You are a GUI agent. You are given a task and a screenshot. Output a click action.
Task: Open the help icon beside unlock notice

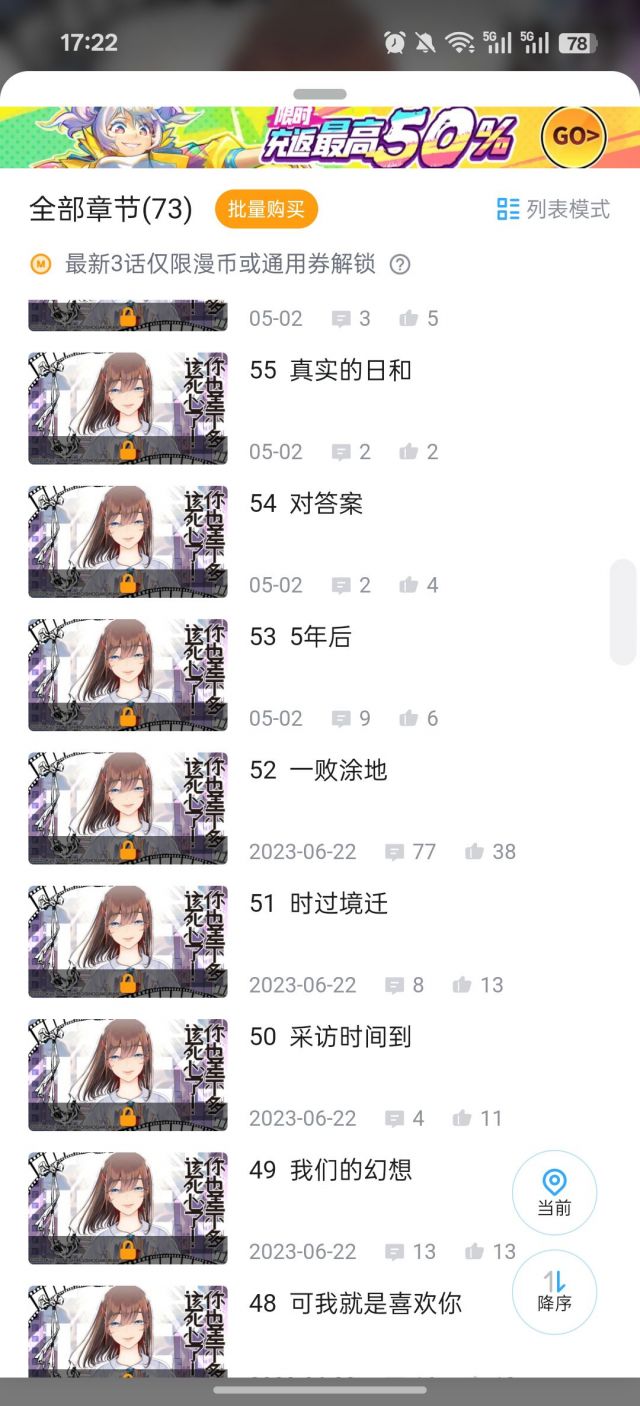coord(399,265)
